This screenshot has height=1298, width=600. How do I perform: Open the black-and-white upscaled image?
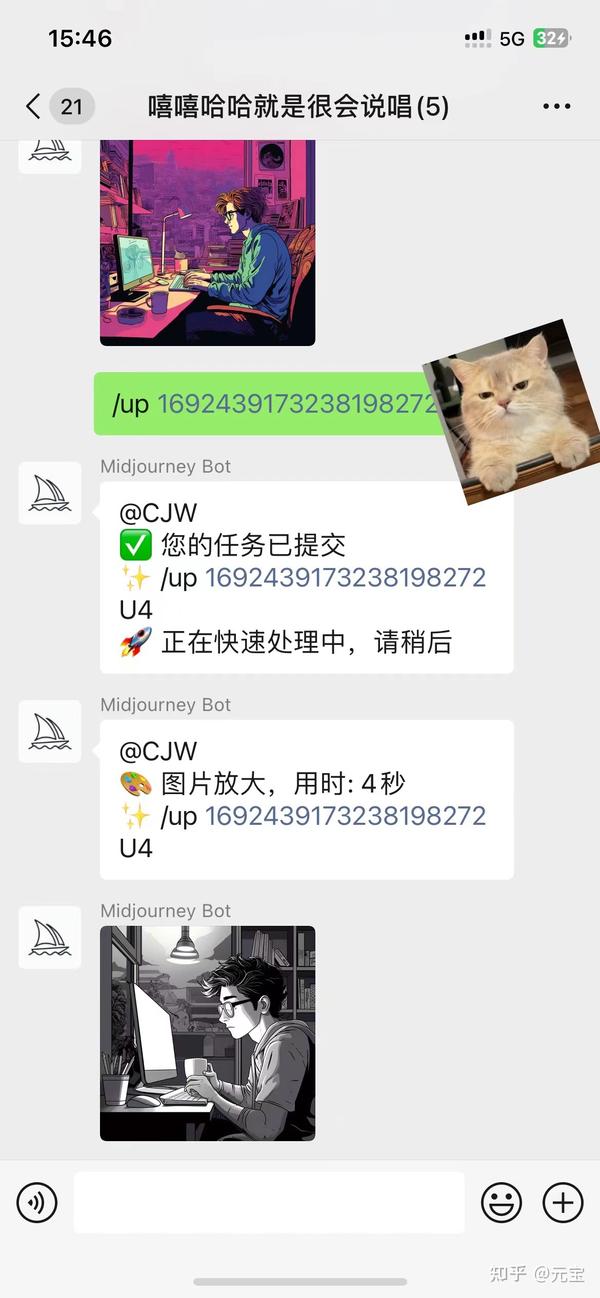pos(207,1033)
